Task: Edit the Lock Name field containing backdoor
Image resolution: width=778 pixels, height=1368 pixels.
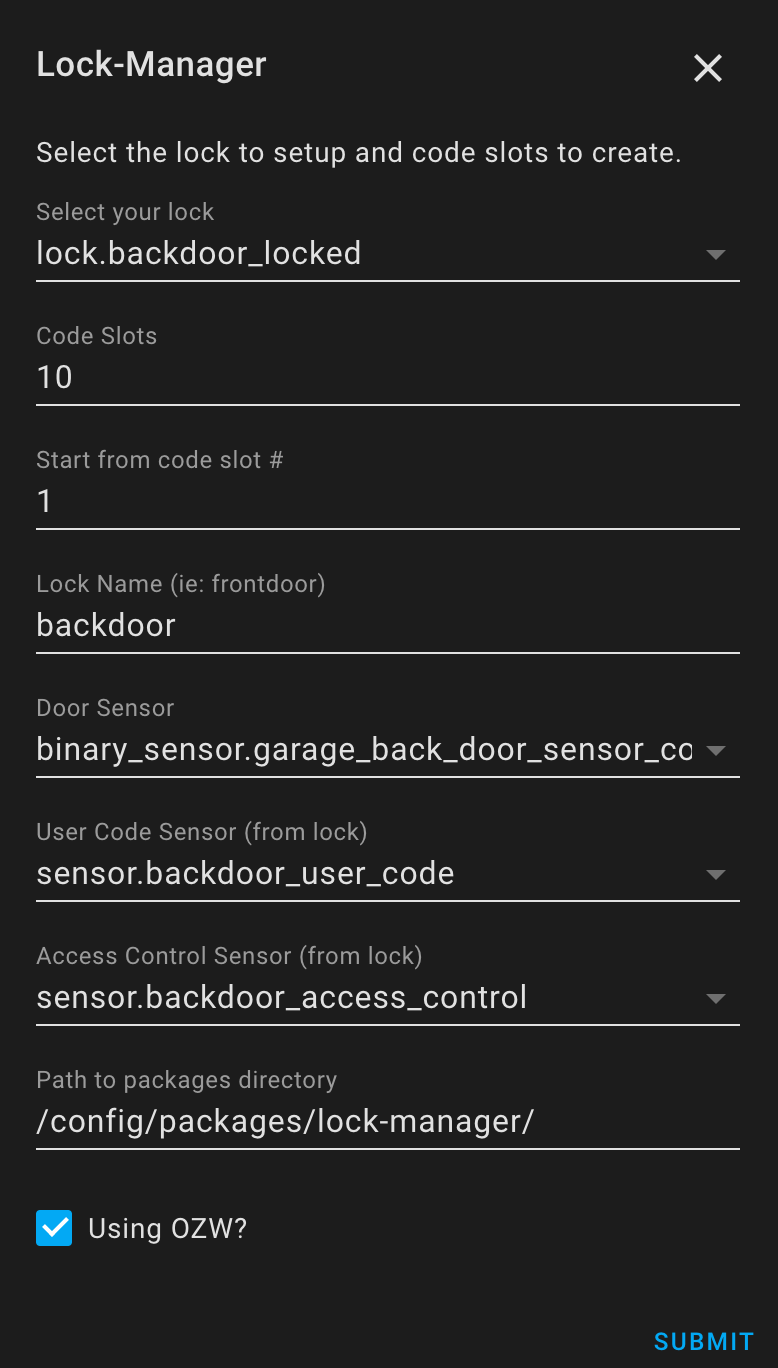Action: pos(388,626)
